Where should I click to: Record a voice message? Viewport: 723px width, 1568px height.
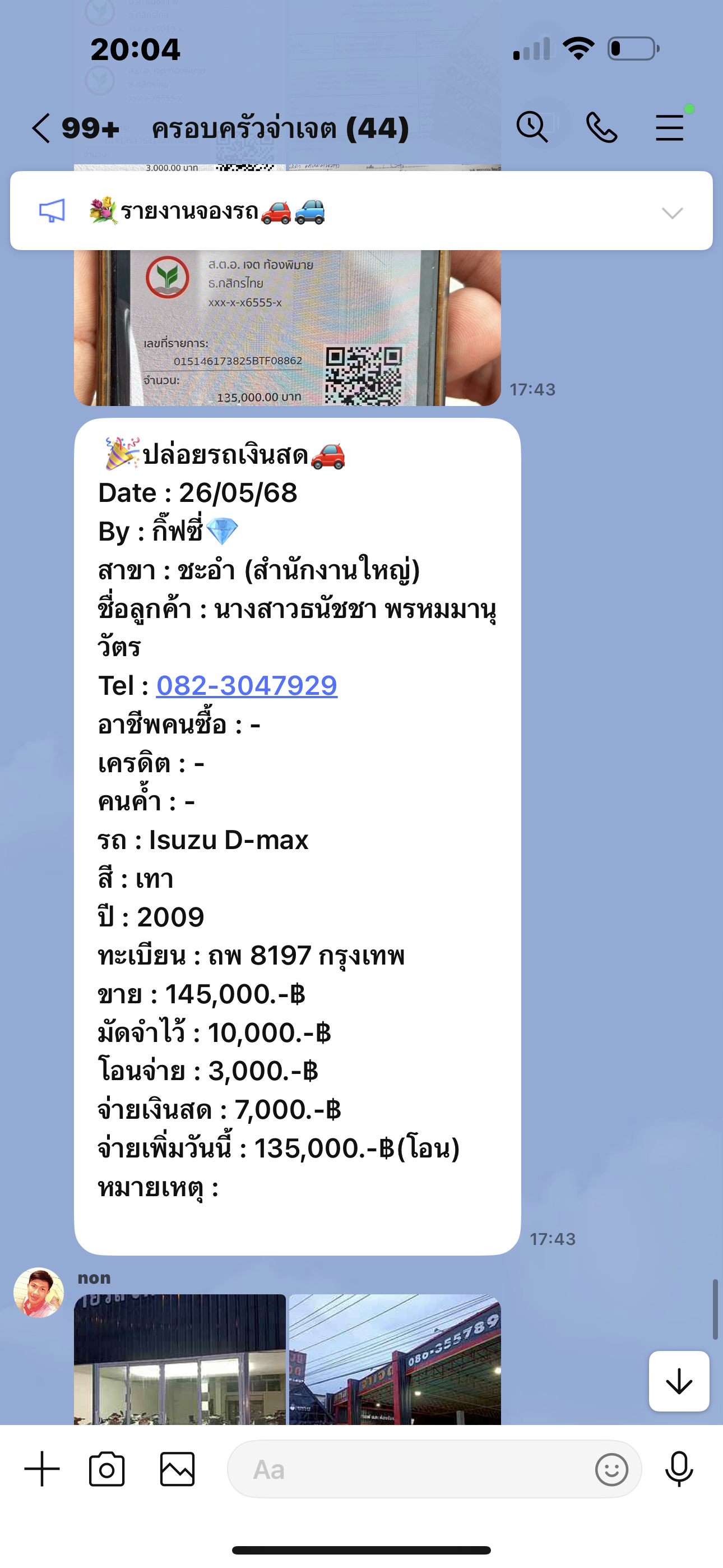point(679,1469)
